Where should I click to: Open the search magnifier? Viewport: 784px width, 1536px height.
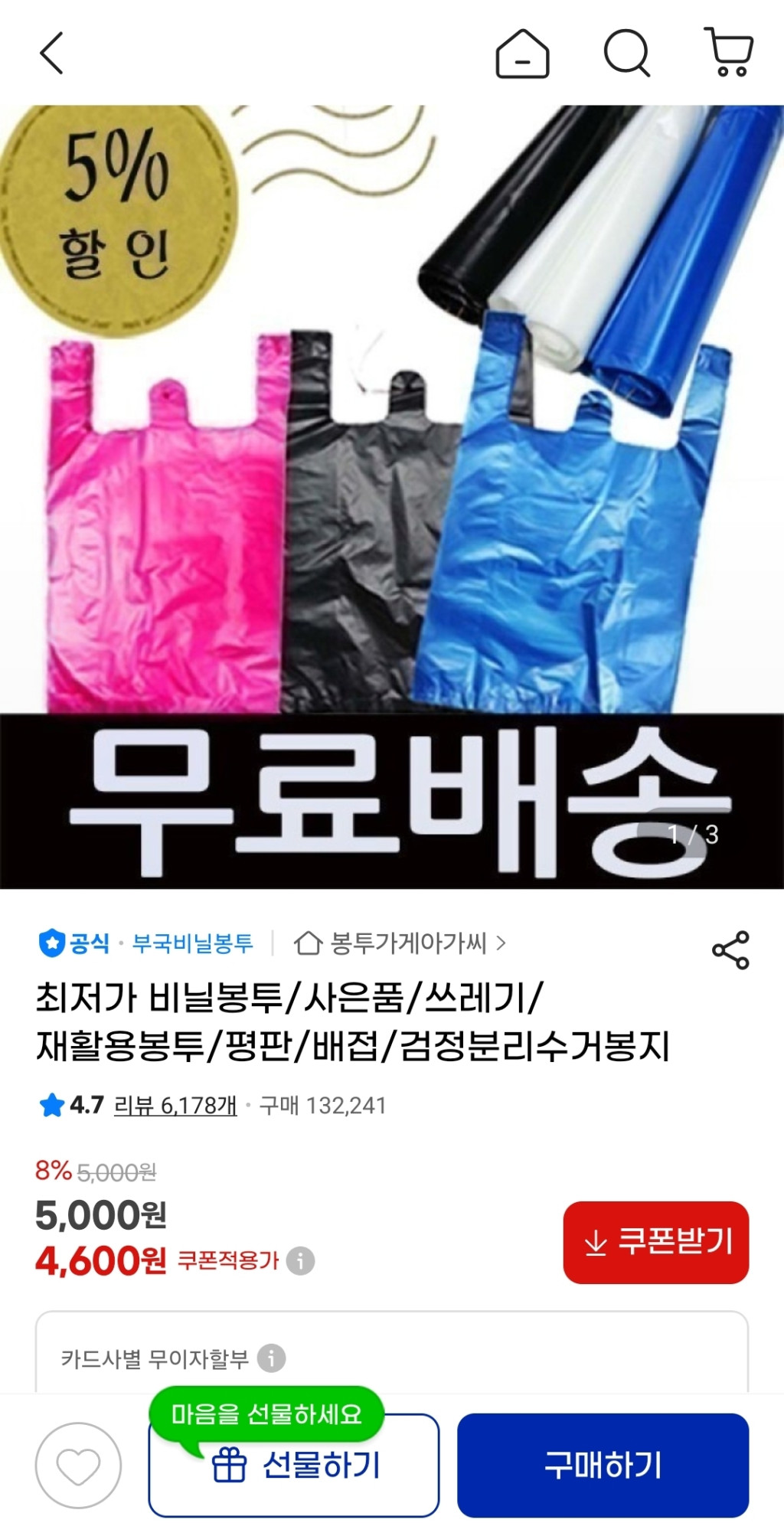[626, 54]
